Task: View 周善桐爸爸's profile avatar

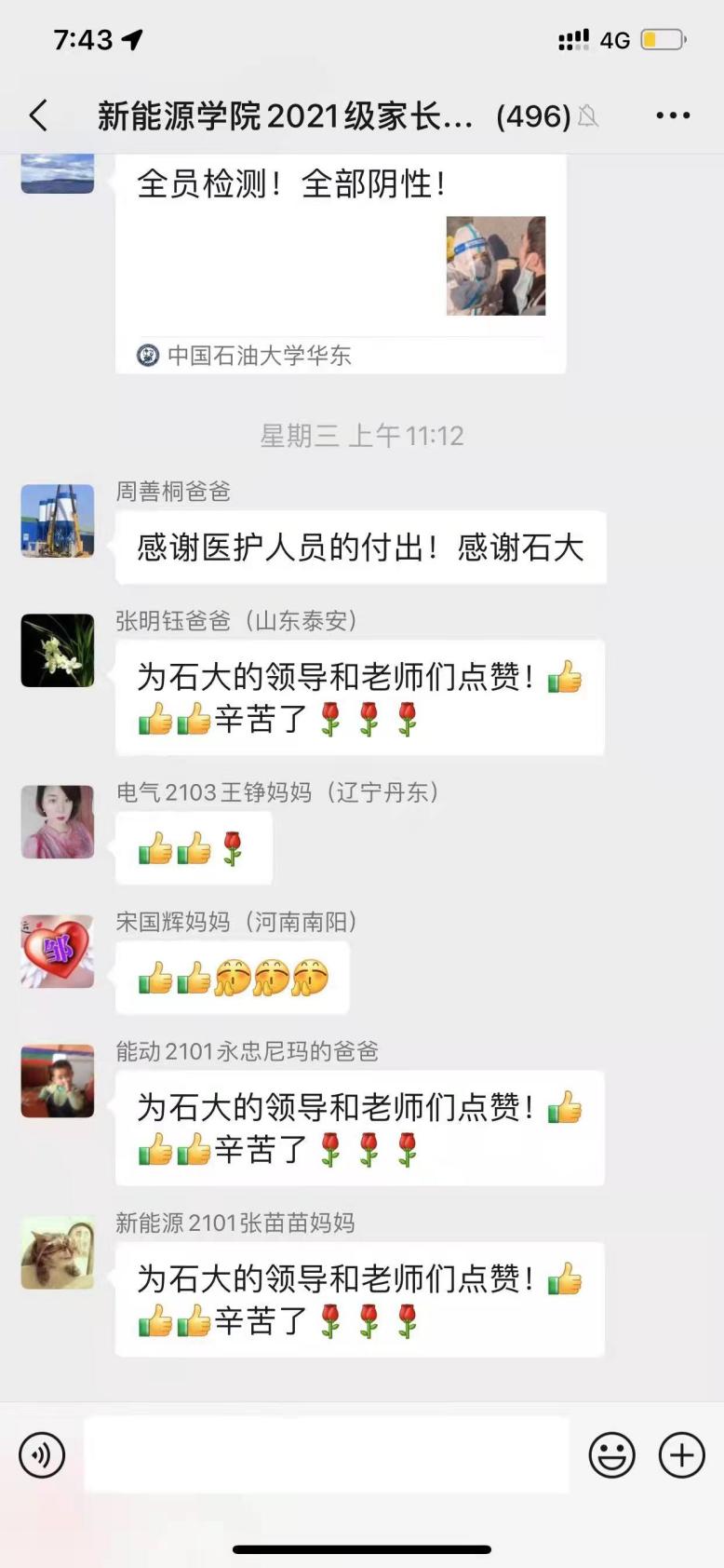Action: tap(58, 520)
